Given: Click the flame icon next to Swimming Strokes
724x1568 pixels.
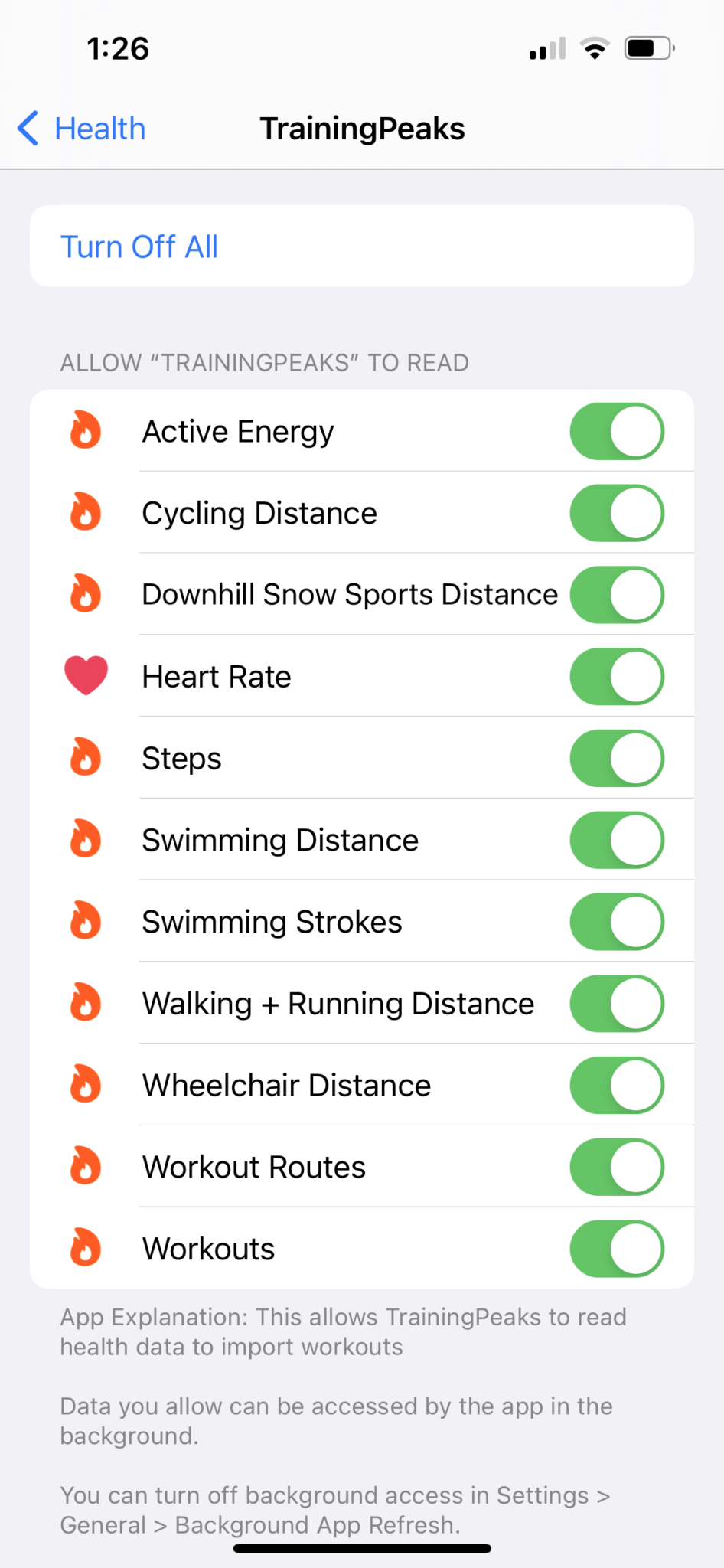Looking at the screenshot, I should tap(86, 922).
